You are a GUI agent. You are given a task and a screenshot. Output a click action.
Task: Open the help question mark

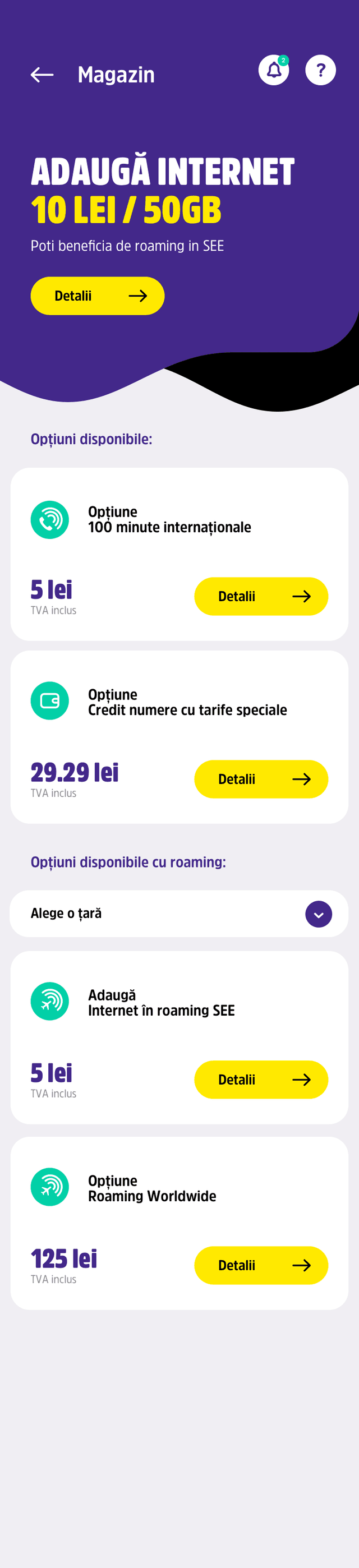[321, 71]
